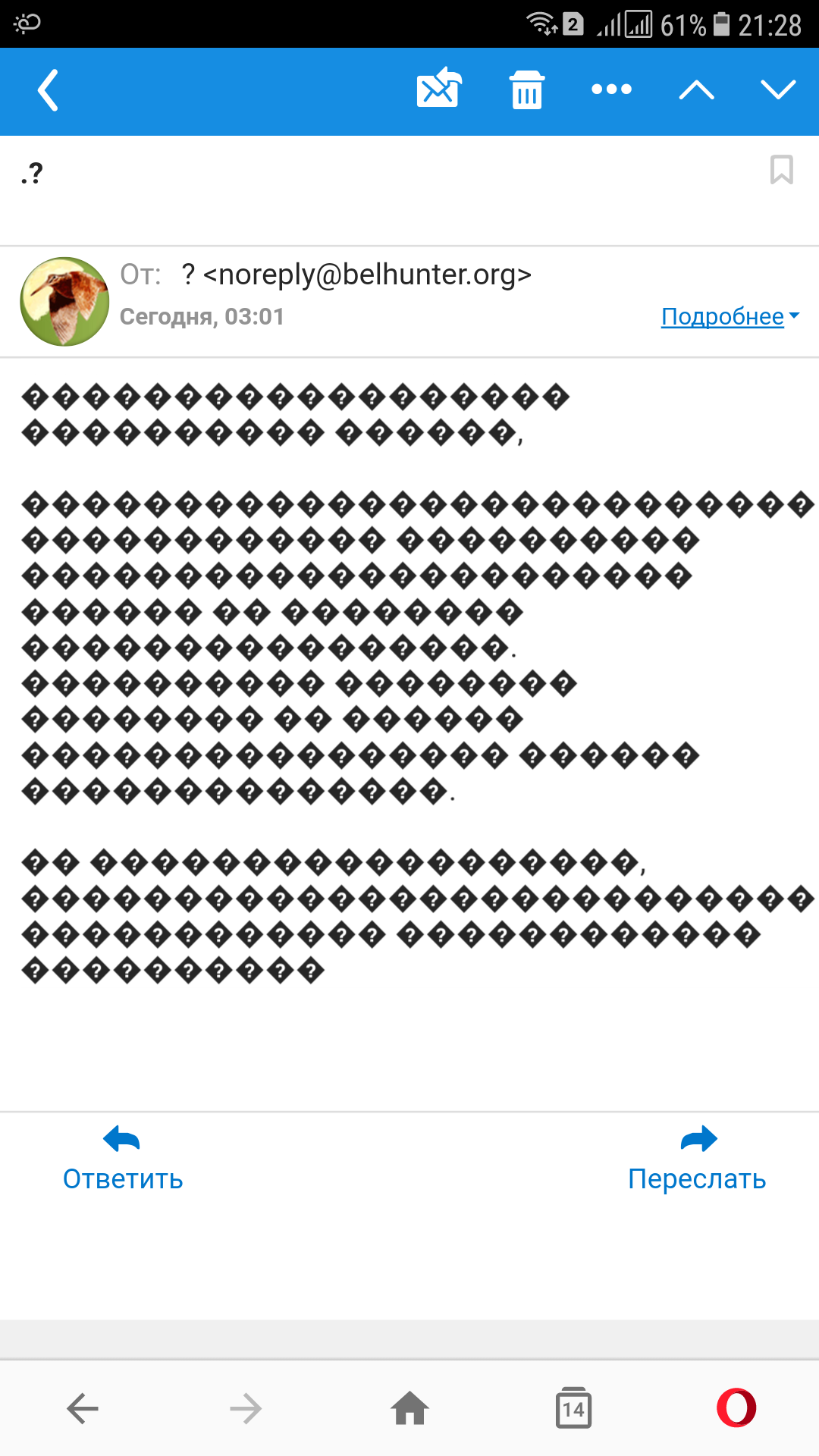The height and width of the screenshot is (1456, 819).
Task: Reply using the Ответить button
Action: click(122, 1159)
